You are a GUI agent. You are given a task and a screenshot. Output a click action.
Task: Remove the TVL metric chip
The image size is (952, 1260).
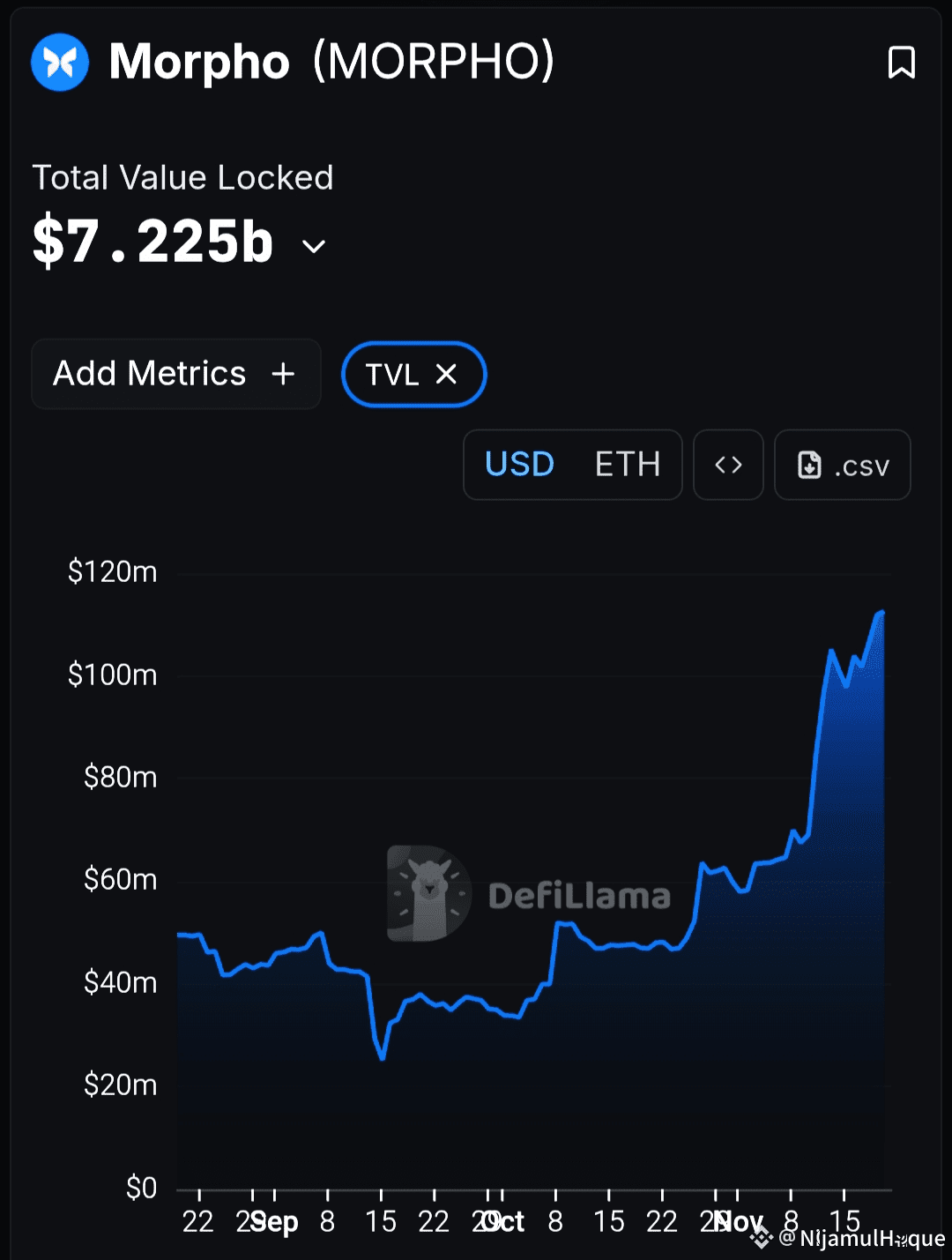(x=447, y=375)
